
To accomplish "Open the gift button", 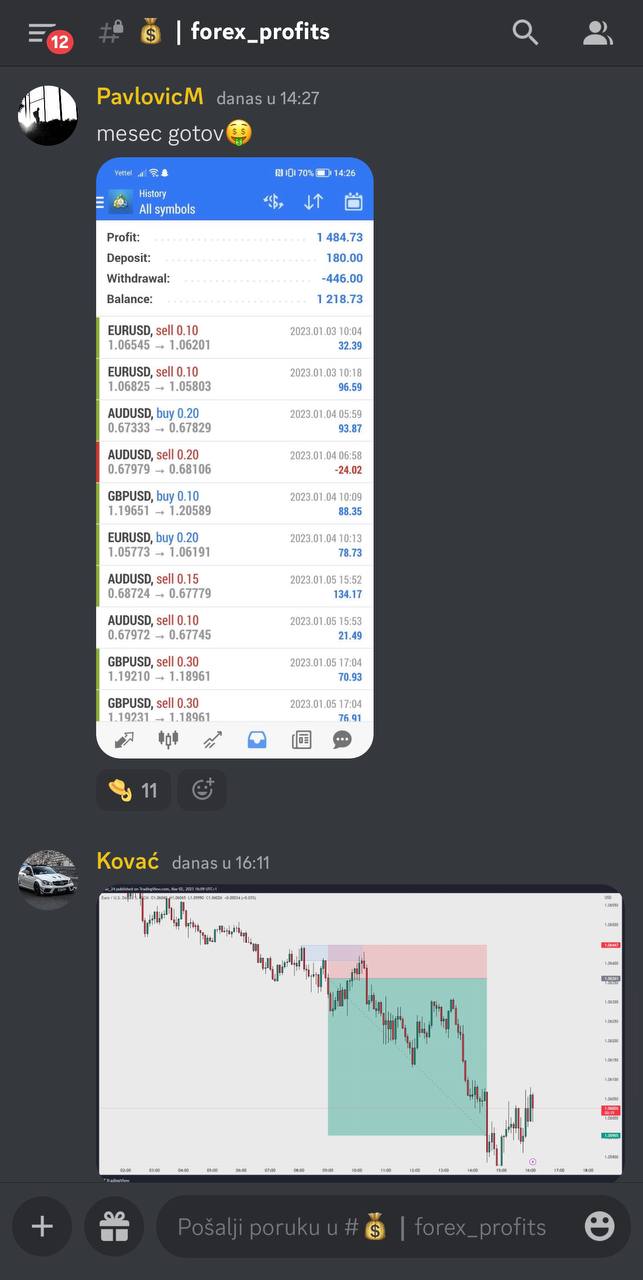I will (114, 1226).
